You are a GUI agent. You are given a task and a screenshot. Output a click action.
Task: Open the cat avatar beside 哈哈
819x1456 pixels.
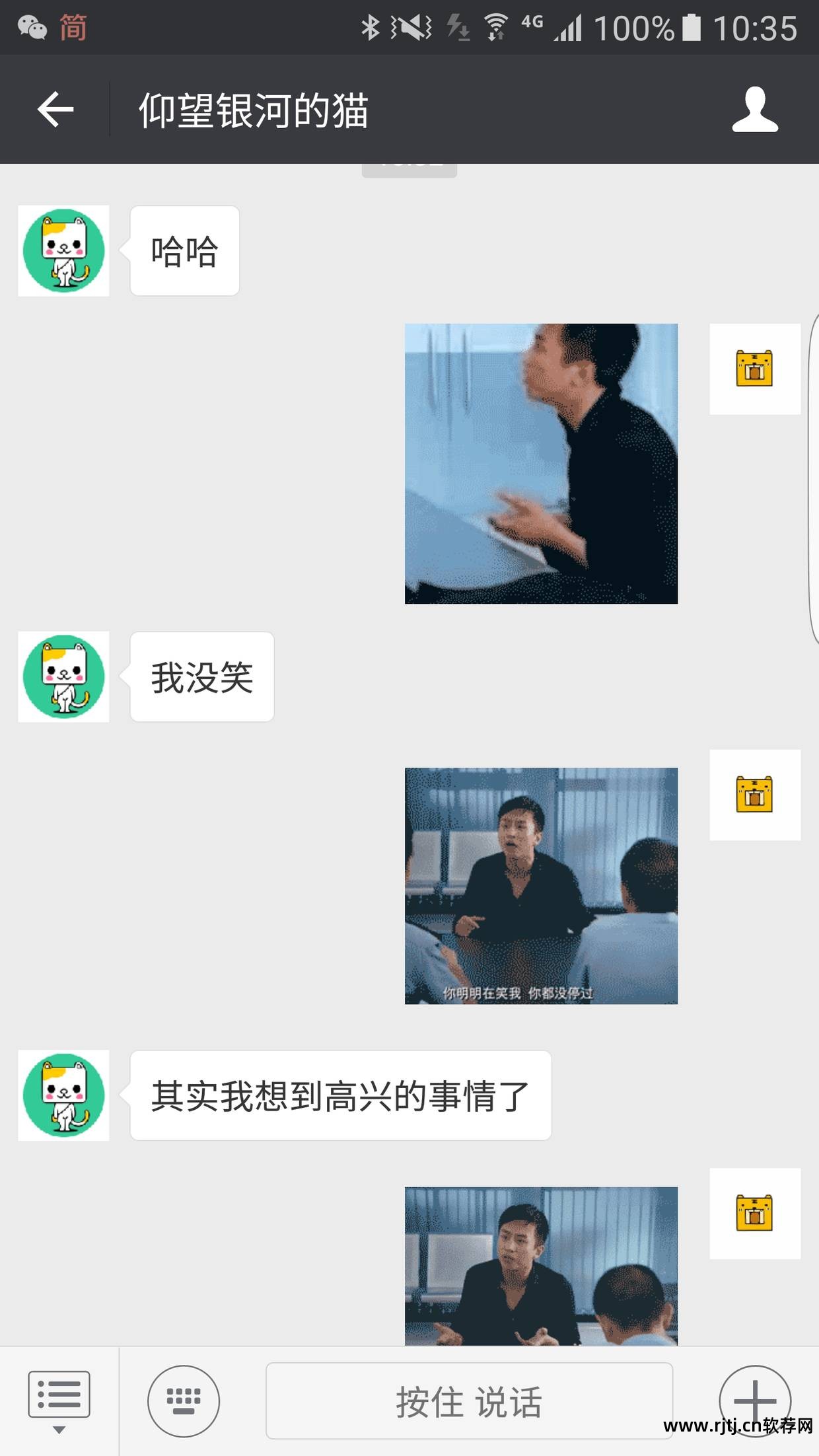point(63,250)
